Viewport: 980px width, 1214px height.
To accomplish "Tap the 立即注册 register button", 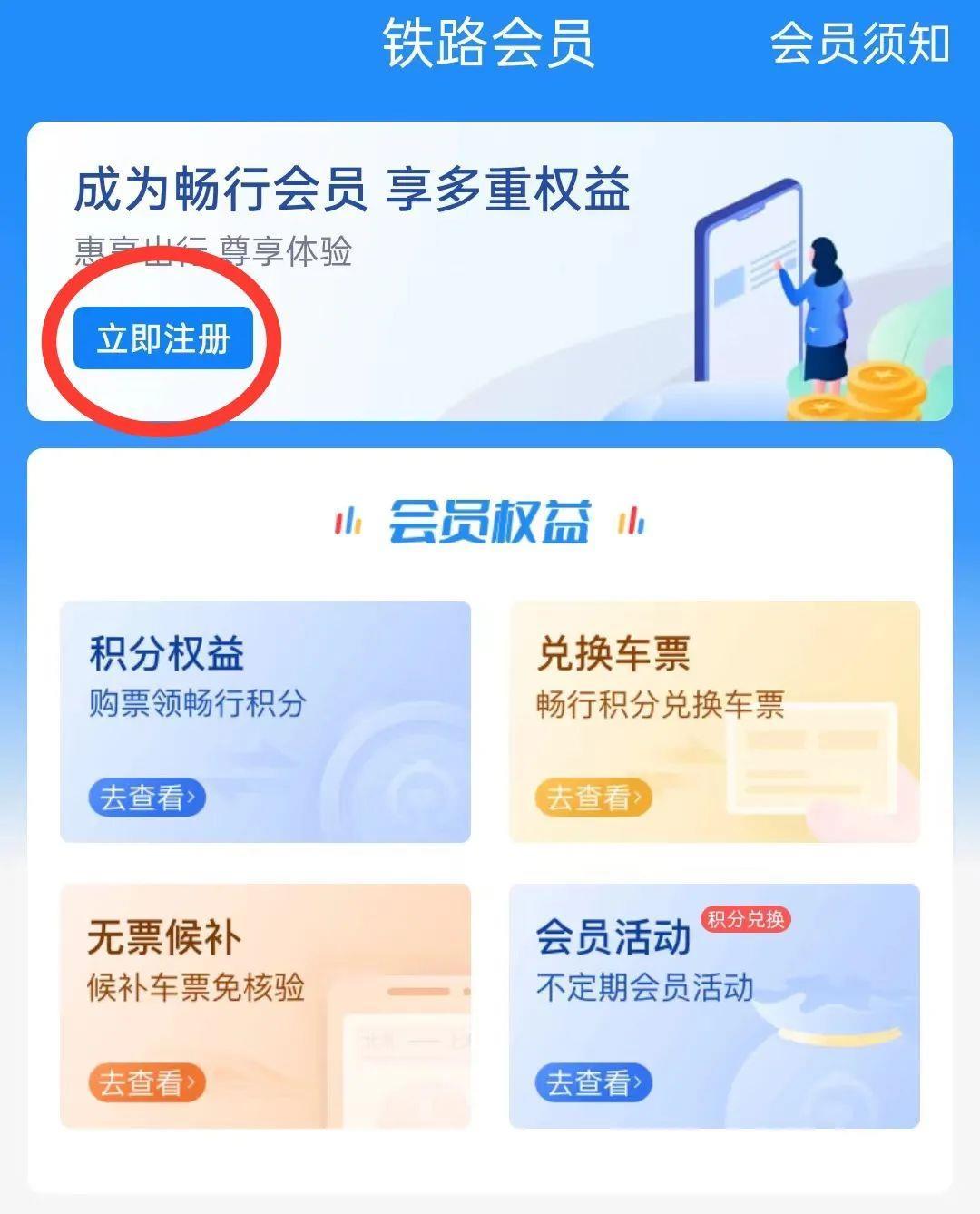I will click(163, 339).
